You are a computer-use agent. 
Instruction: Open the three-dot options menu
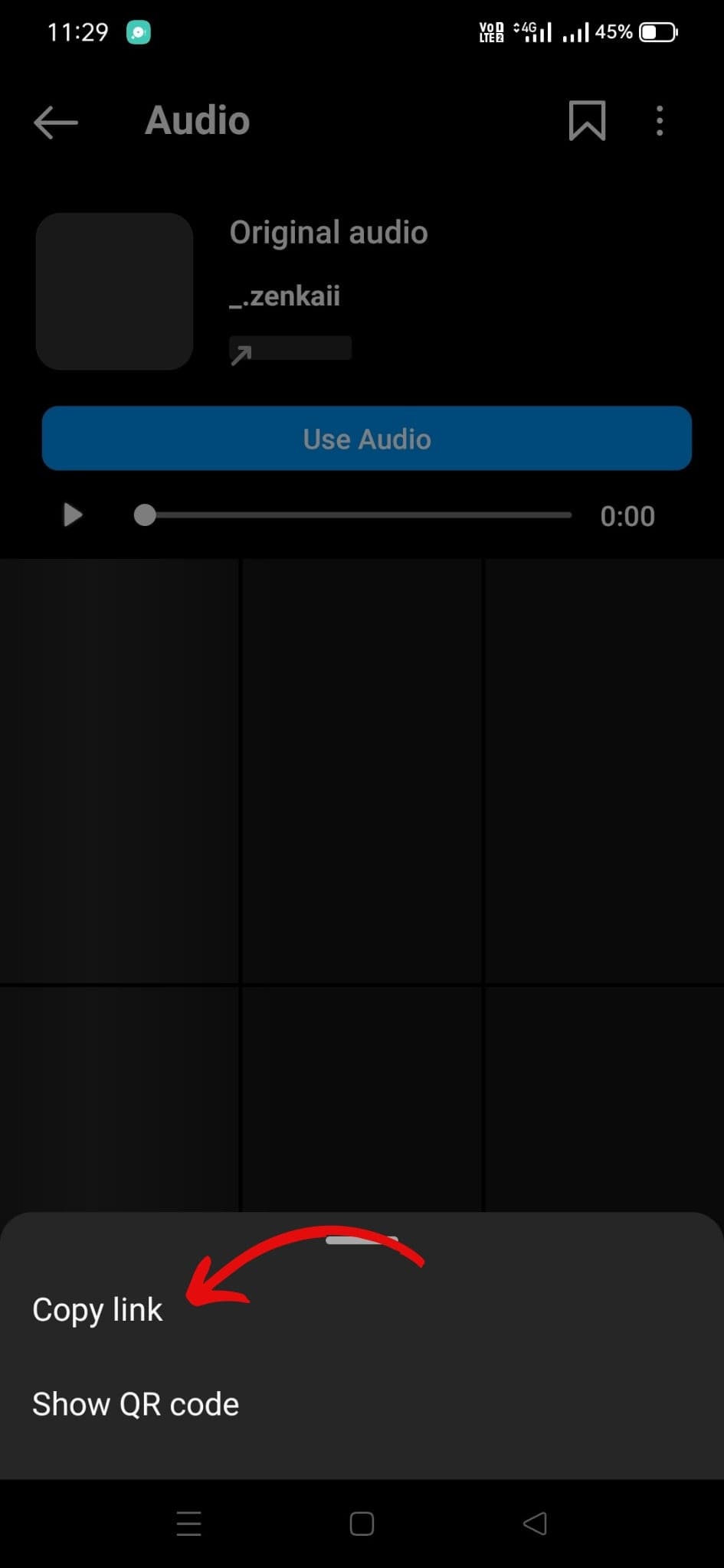pos(659,121)
